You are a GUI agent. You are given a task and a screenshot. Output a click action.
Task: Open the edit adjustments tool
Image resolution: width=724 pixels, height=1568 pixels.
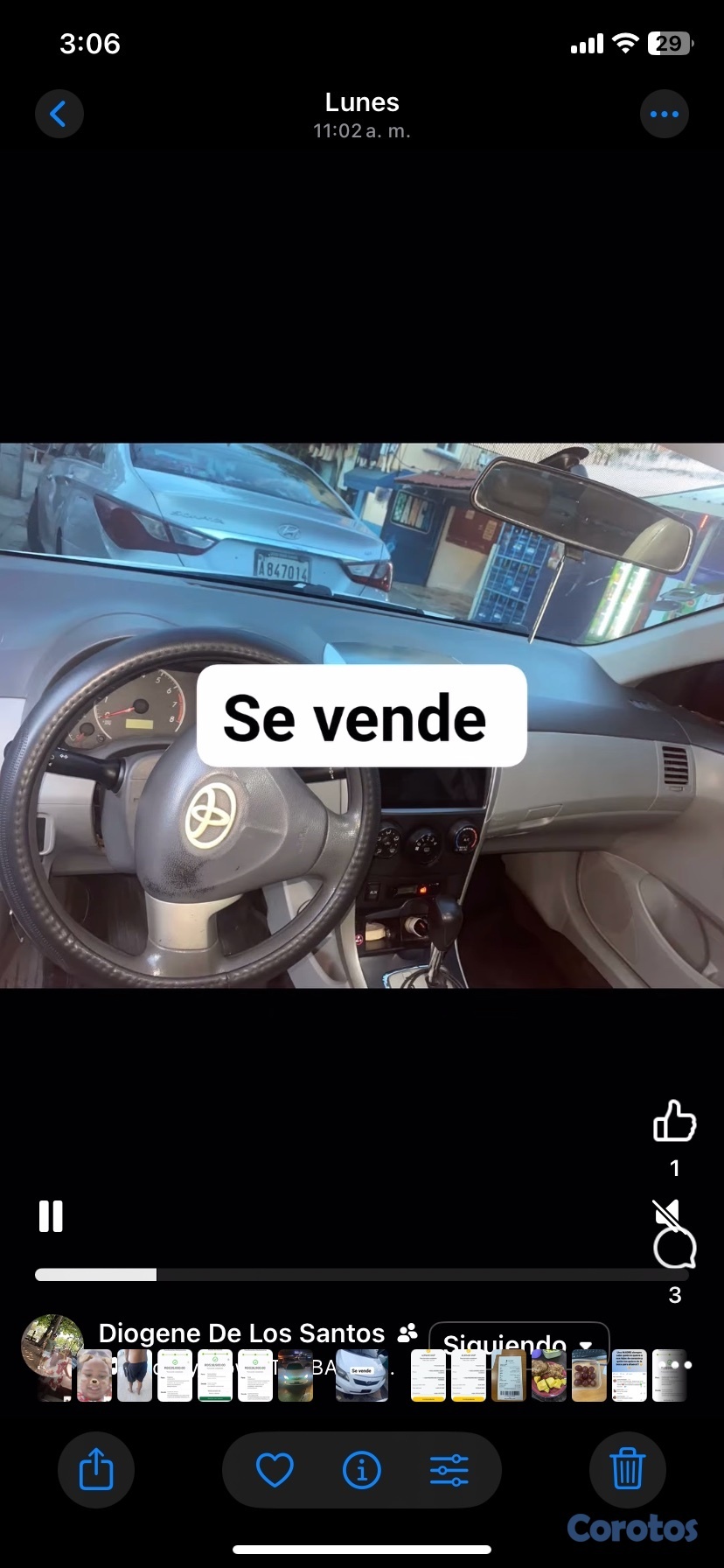click(449, 1469)
